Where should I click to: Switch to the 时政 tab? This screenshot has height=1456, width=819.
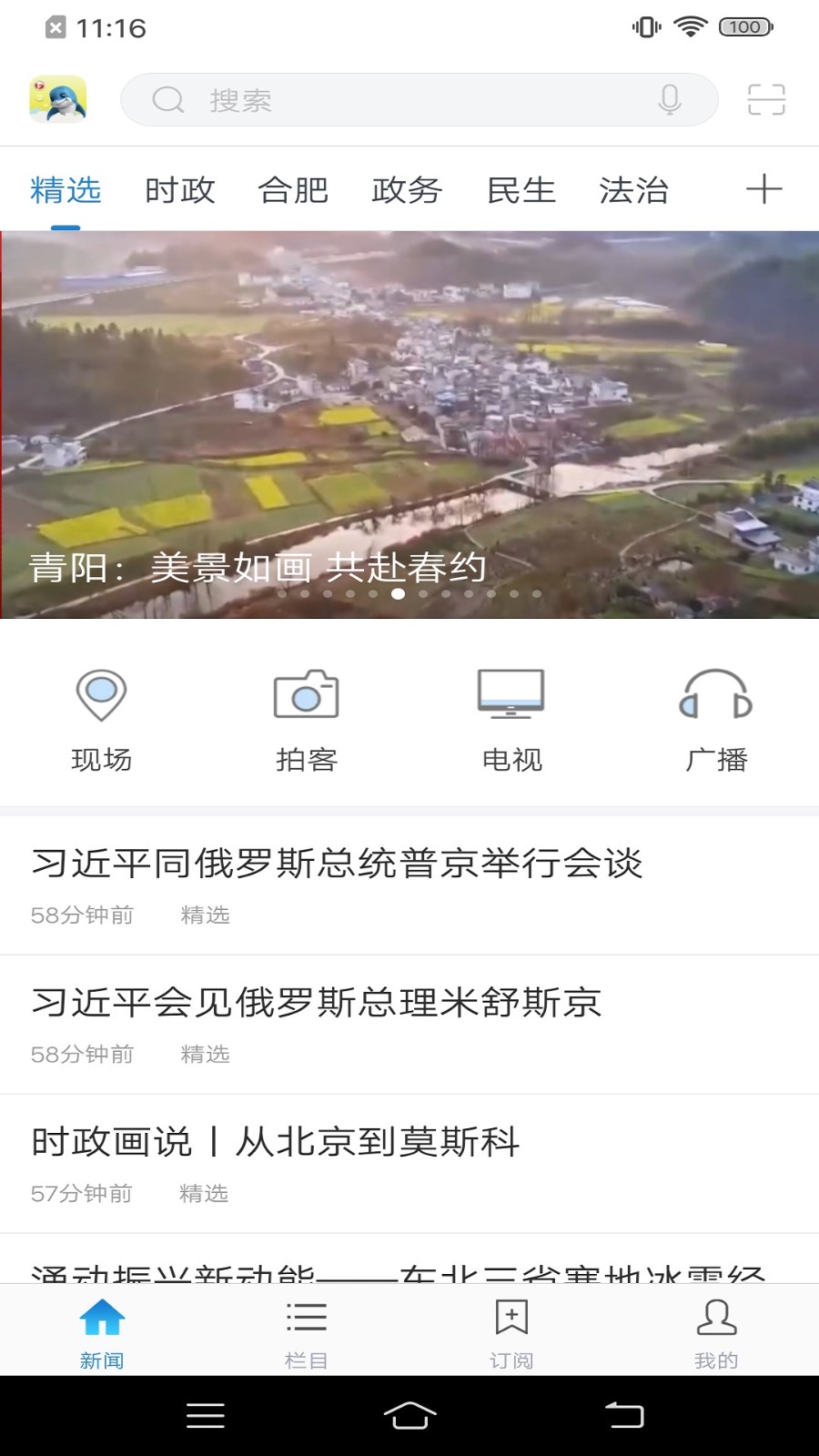(179, 190)
